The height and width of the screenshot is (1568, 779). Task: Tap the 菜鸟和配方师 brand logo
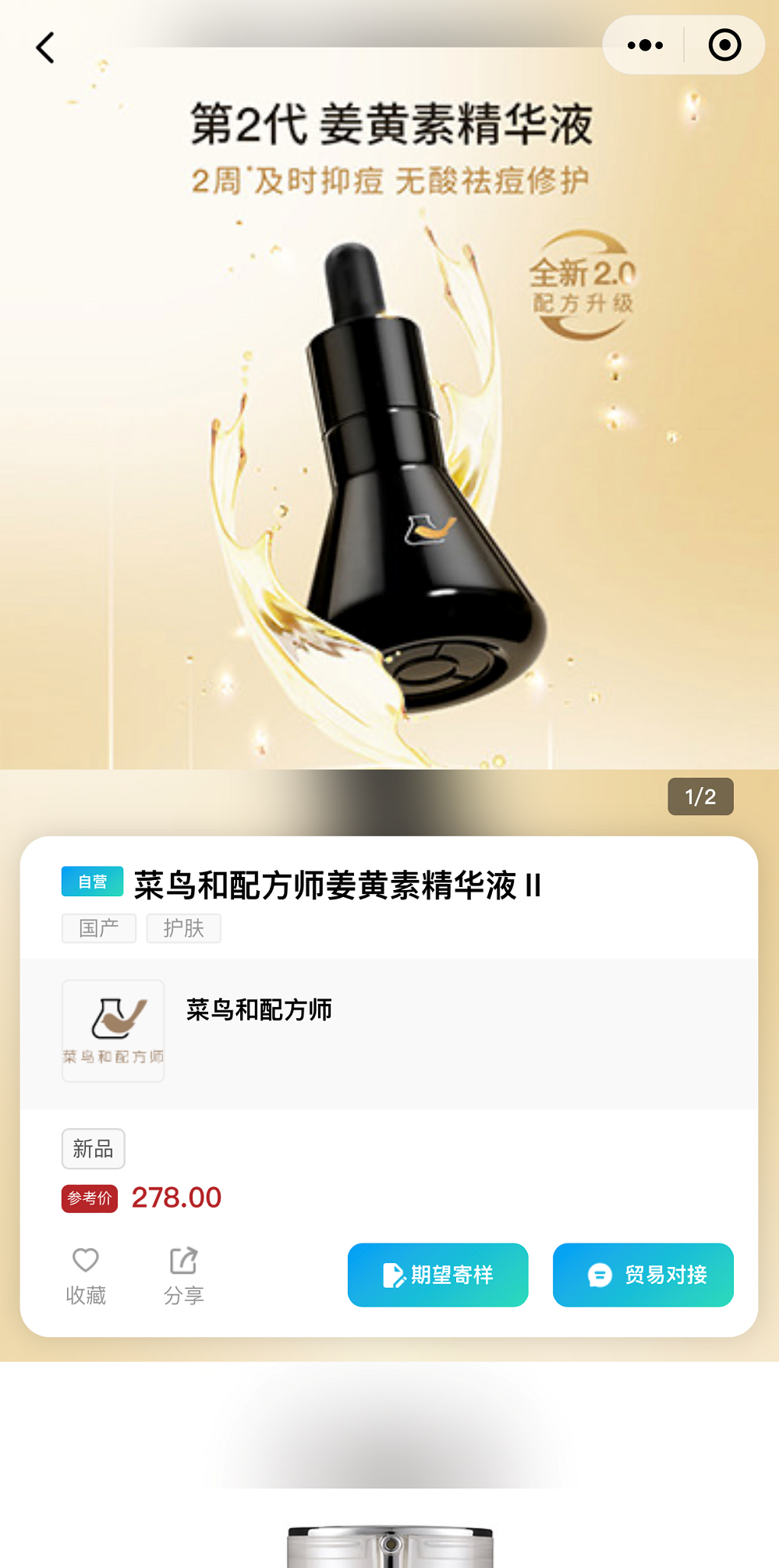pos(112,1030)
